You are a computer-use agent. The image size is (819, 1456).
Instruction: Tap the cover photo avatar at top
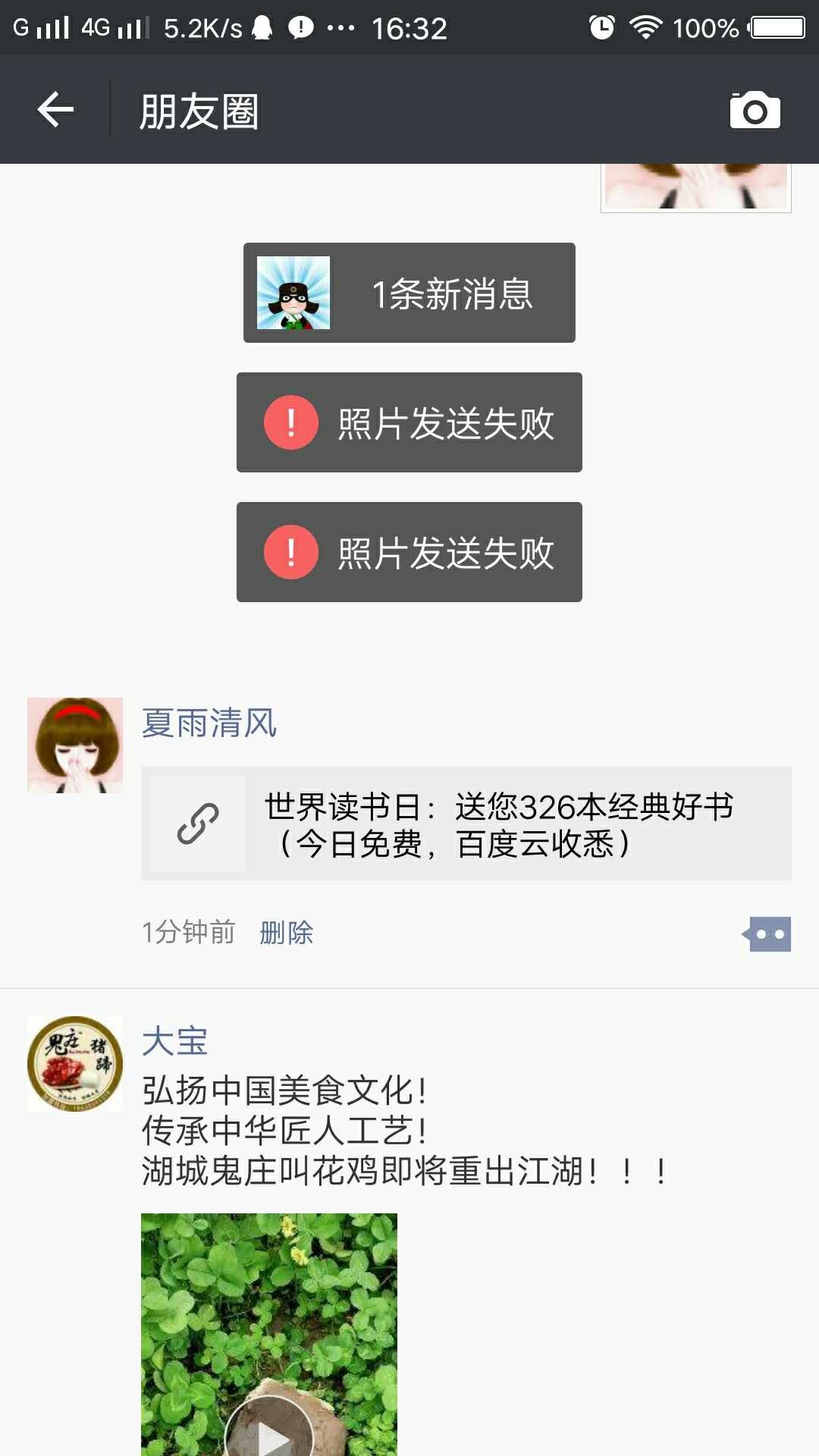695,187
